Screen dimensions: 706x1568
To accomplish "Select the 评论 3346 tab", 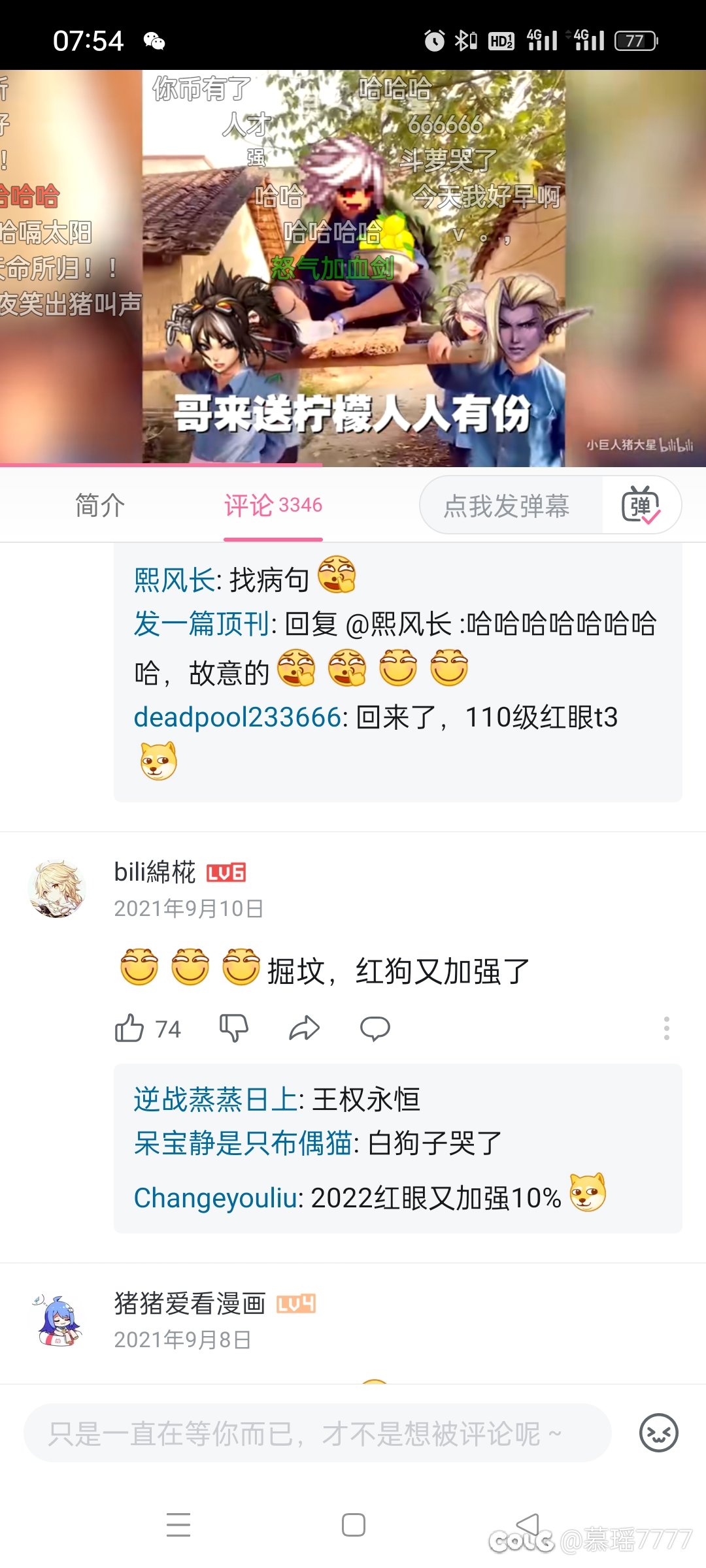I will point(273,506).
